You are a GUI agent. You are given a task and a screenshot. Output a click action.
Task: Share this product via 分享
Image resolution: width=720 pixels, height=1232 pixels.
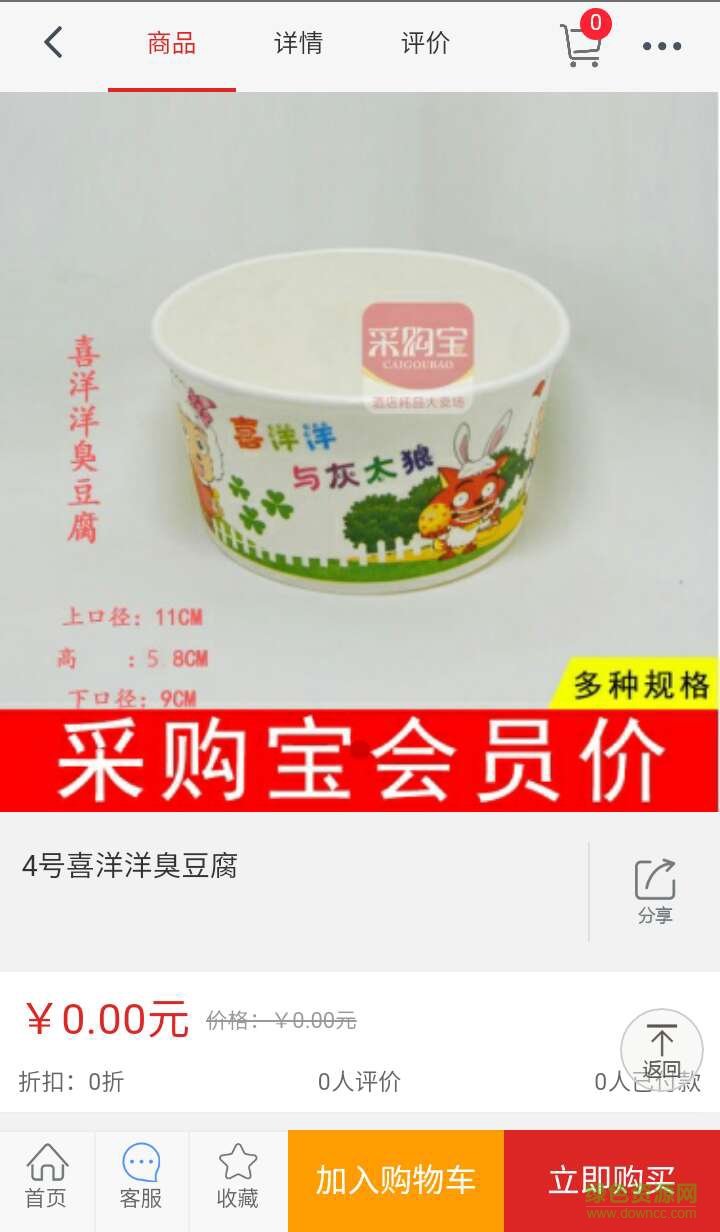[x=655, y=890]
